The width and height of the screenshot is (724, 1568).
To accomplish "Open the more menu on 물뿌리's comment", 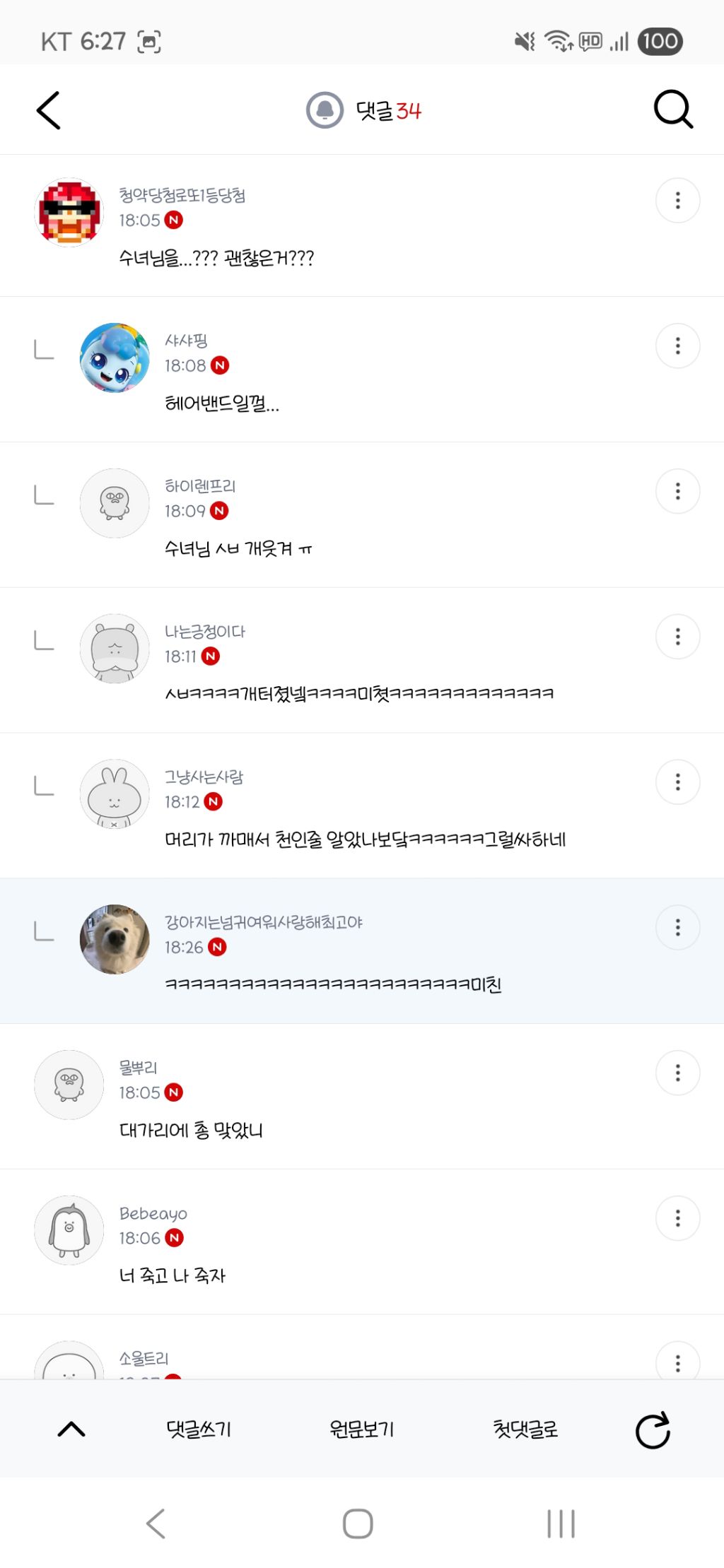I will point(677,1073).
